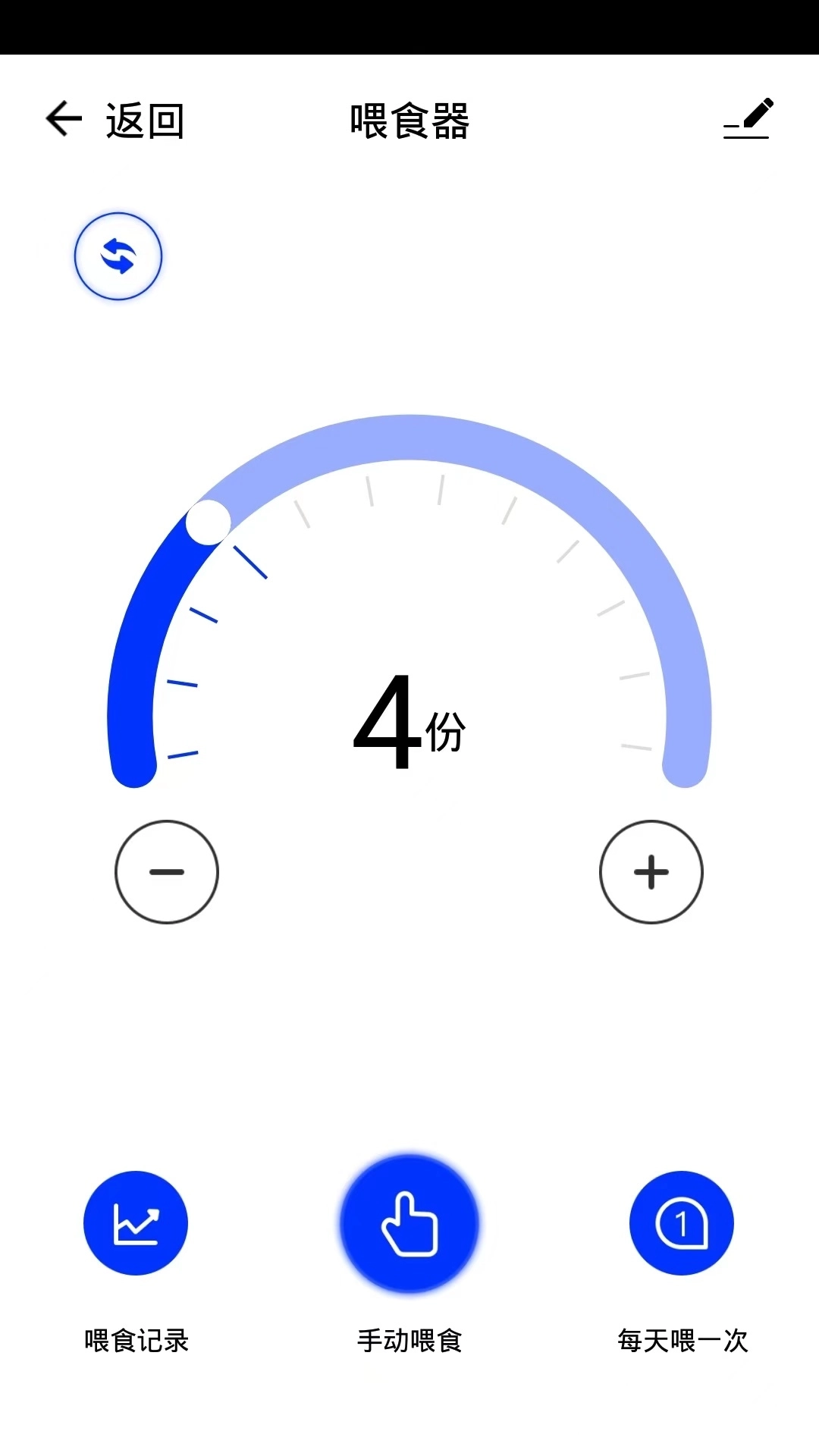Start 手动喂食 manual feeding
The image size is (819, 1456).
click(x=409, y=1223)
